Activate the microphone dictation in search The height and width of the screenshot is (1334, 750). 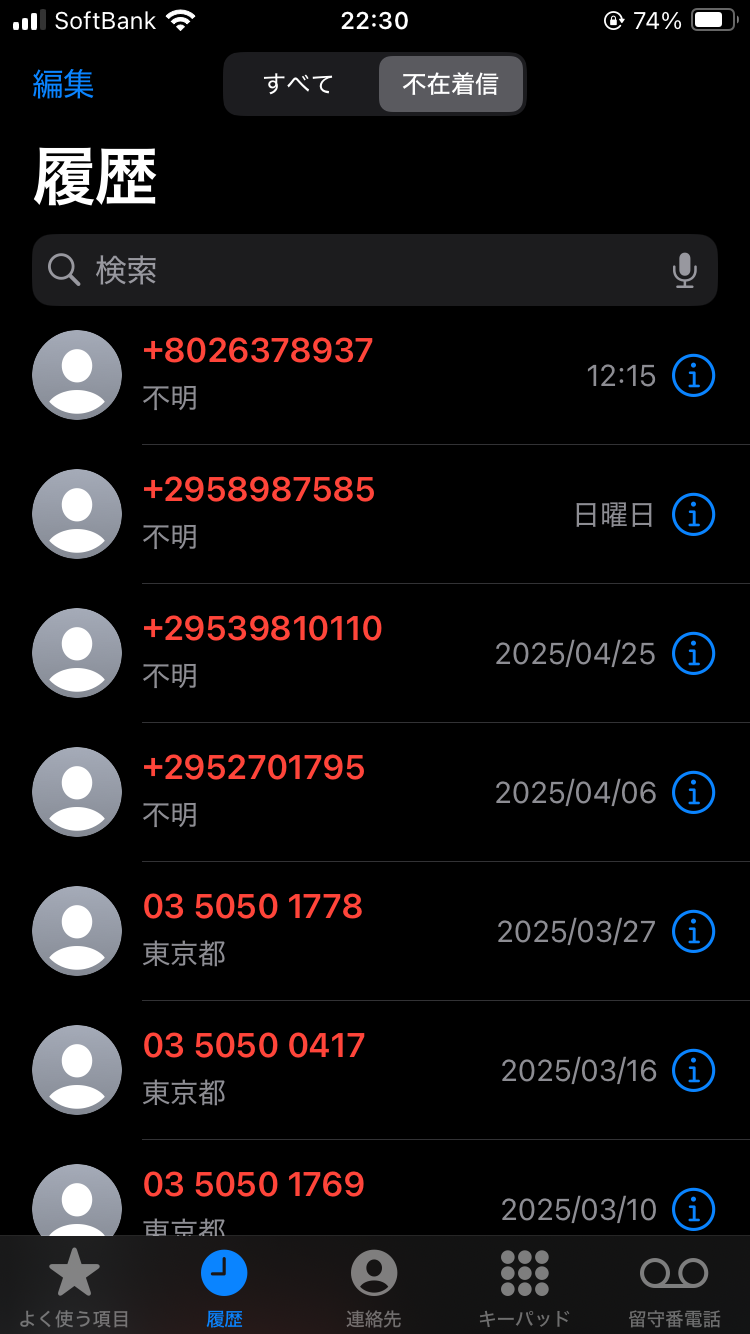click(x=685, y=270)
